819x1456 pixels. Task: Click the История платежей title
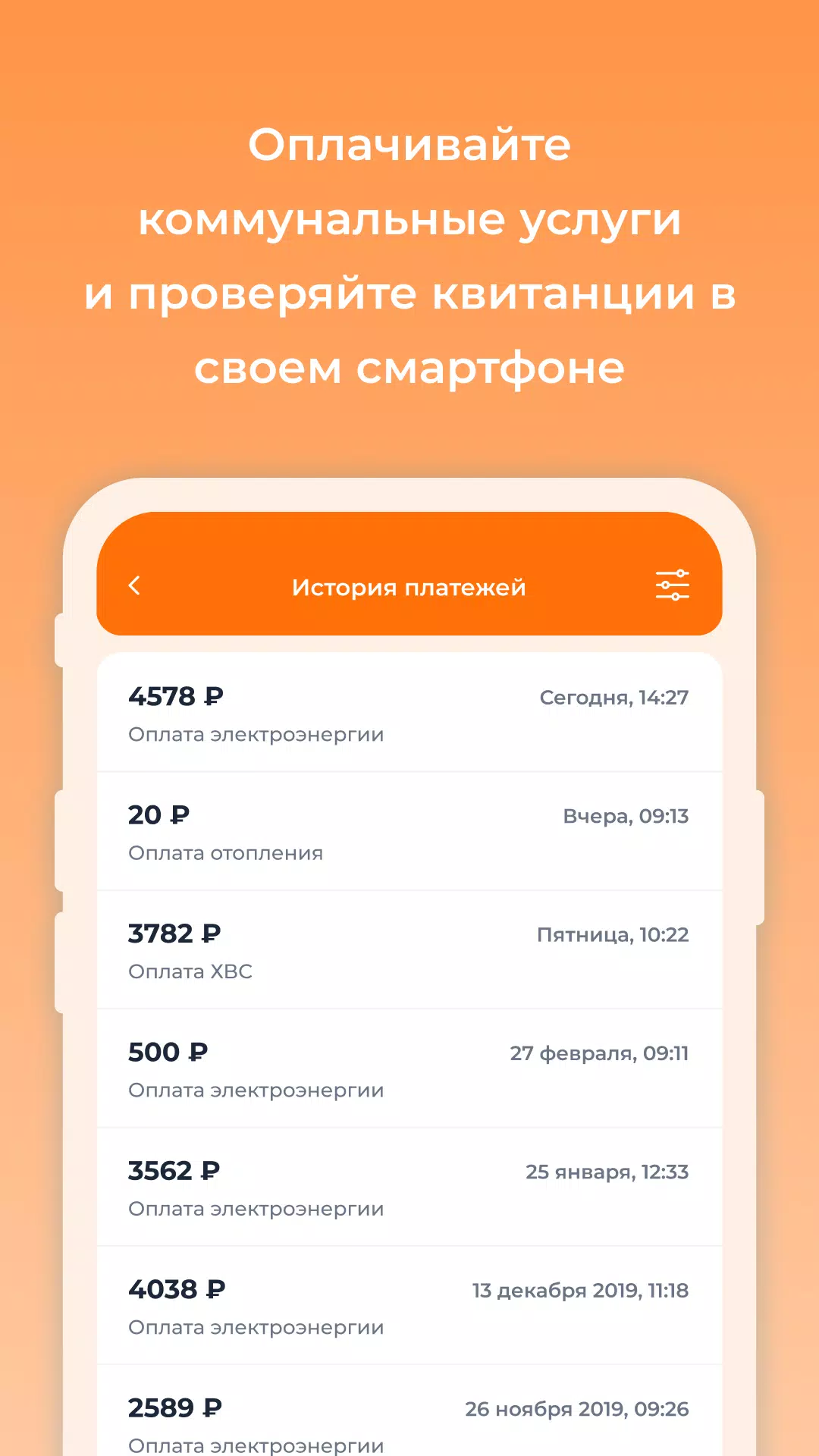click(x=409, y=585)
